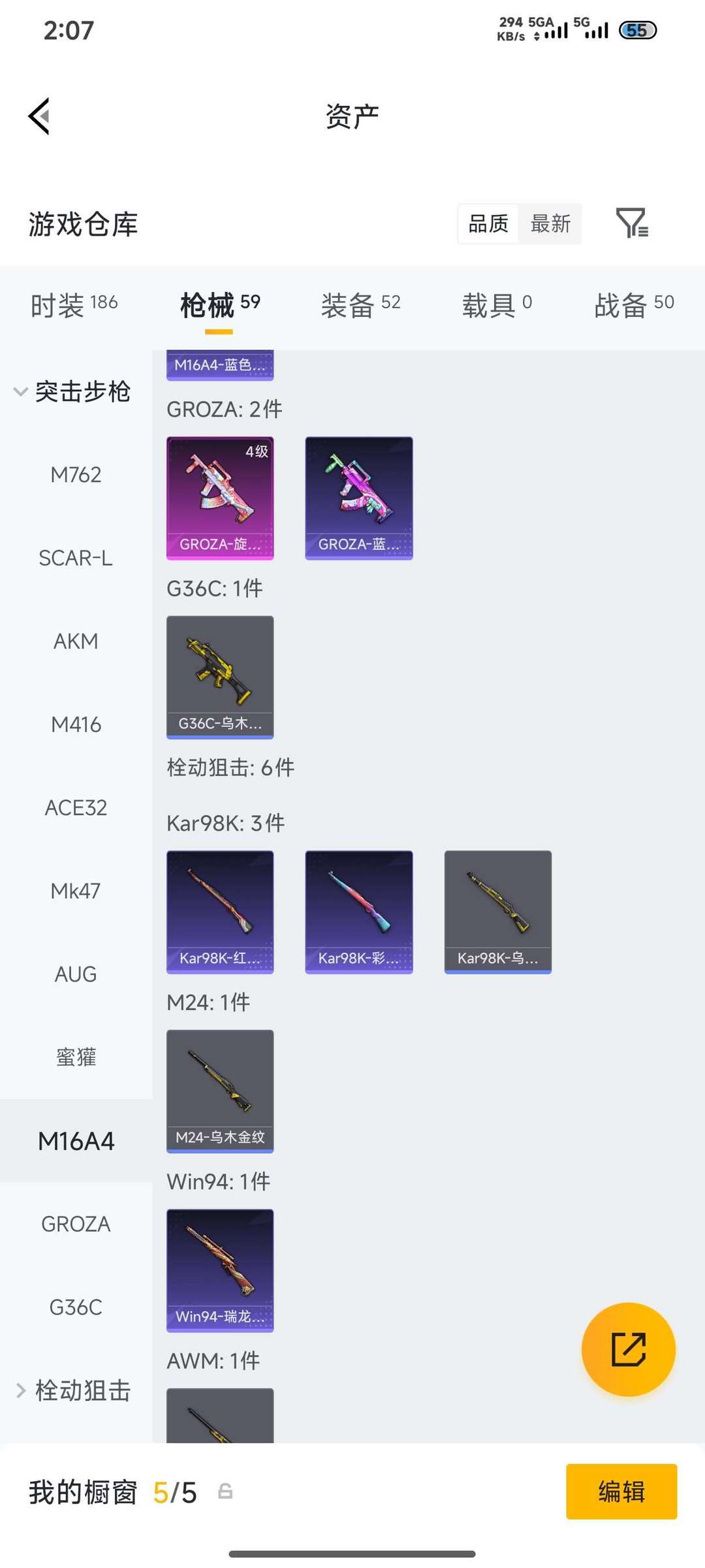The image size is (705, 1568).
Task: Open the G36C-乌木 skin tile
Action: click(220, 677)
